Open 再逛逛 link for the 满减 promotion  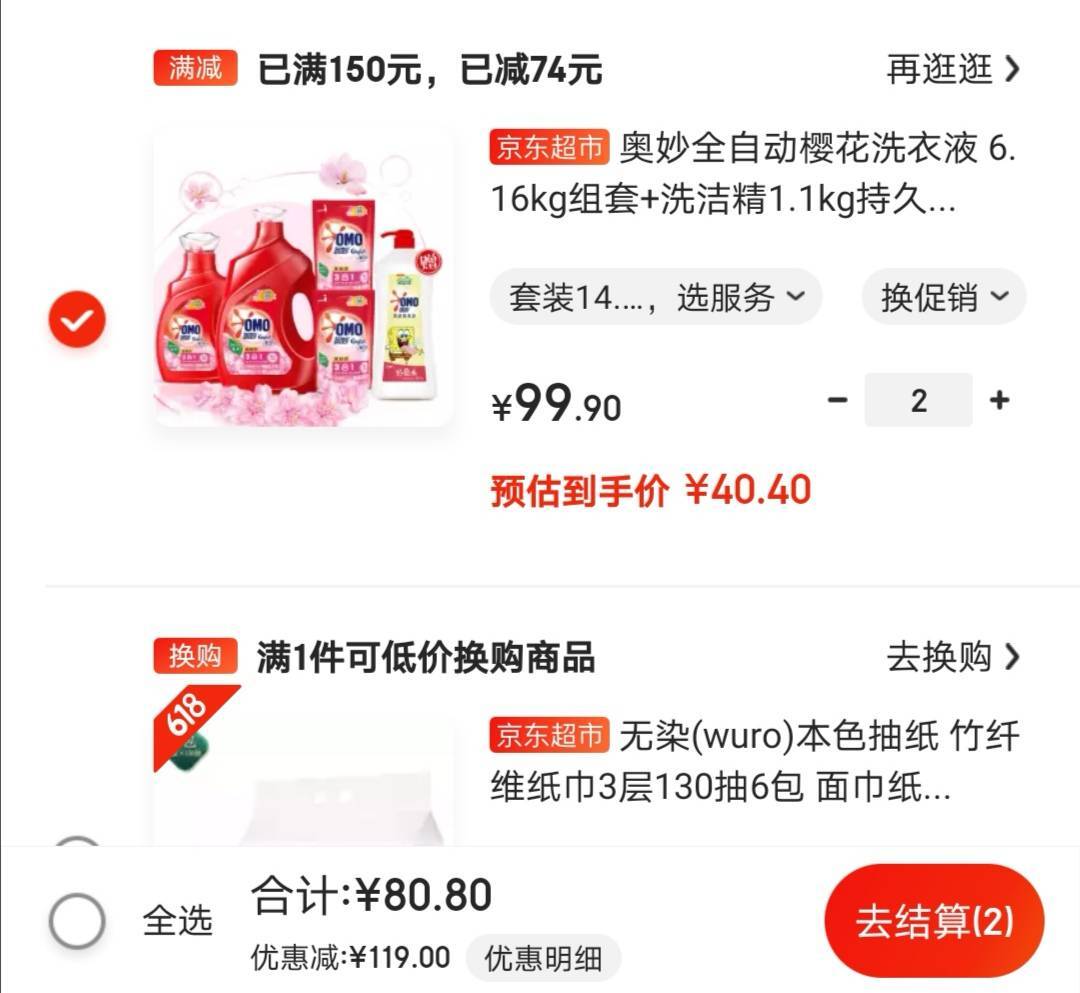tap(952, 69)
